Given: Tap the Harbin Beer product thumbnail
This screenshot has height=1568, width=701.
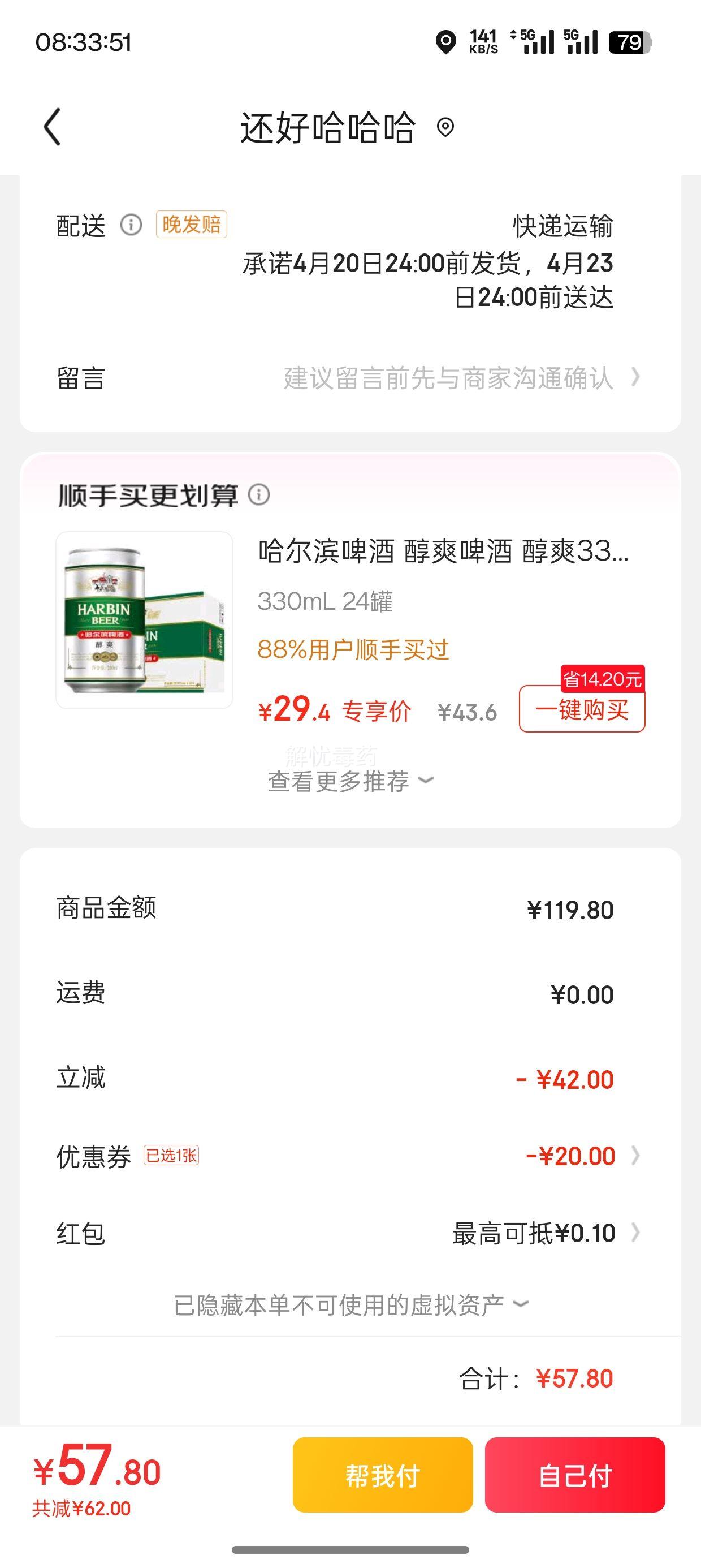Looking at the screenshot, I should [x=144, y=622].
